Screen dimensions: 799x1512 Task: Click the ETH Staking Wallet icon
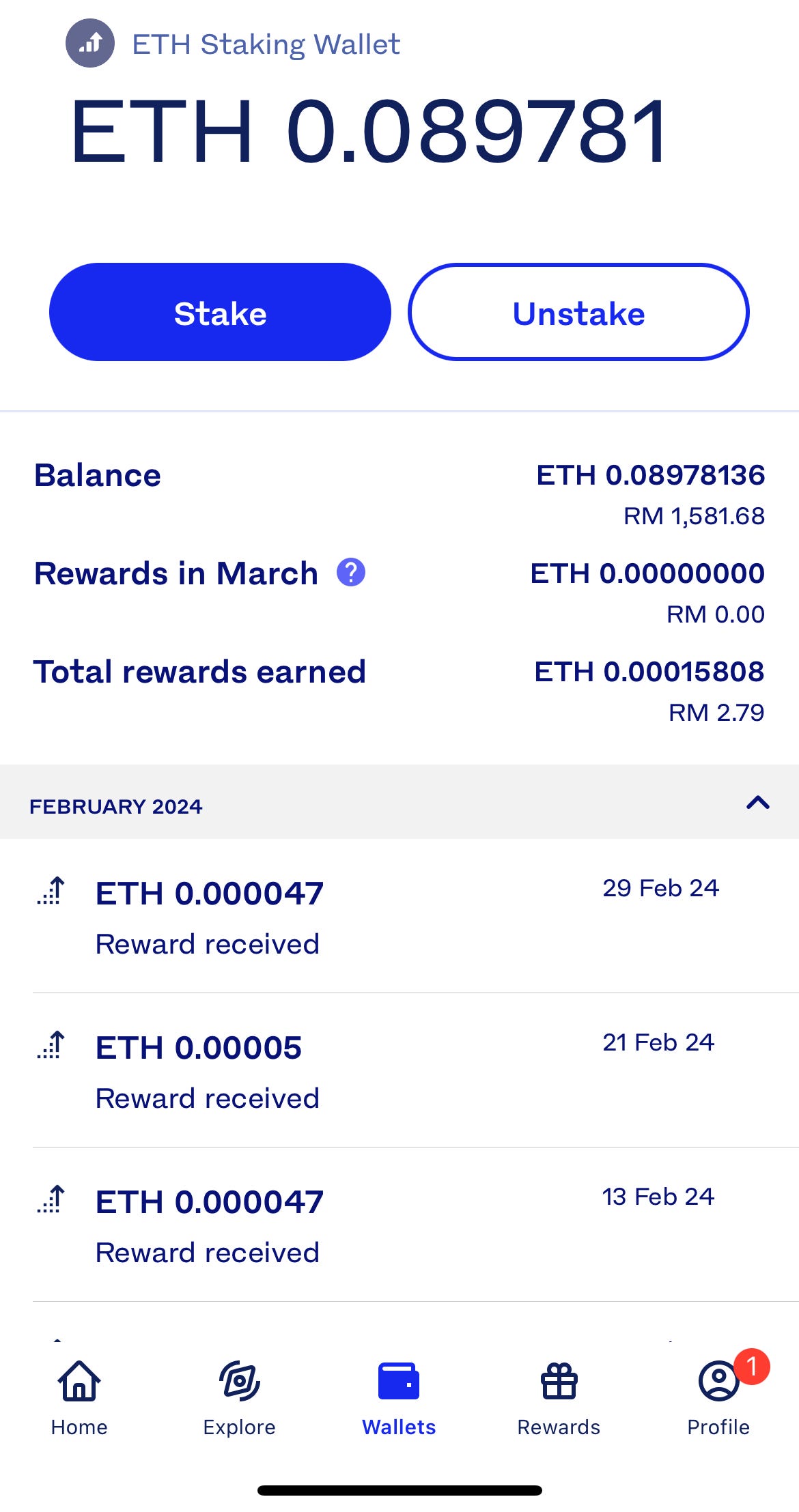click(x=91, y=44)
